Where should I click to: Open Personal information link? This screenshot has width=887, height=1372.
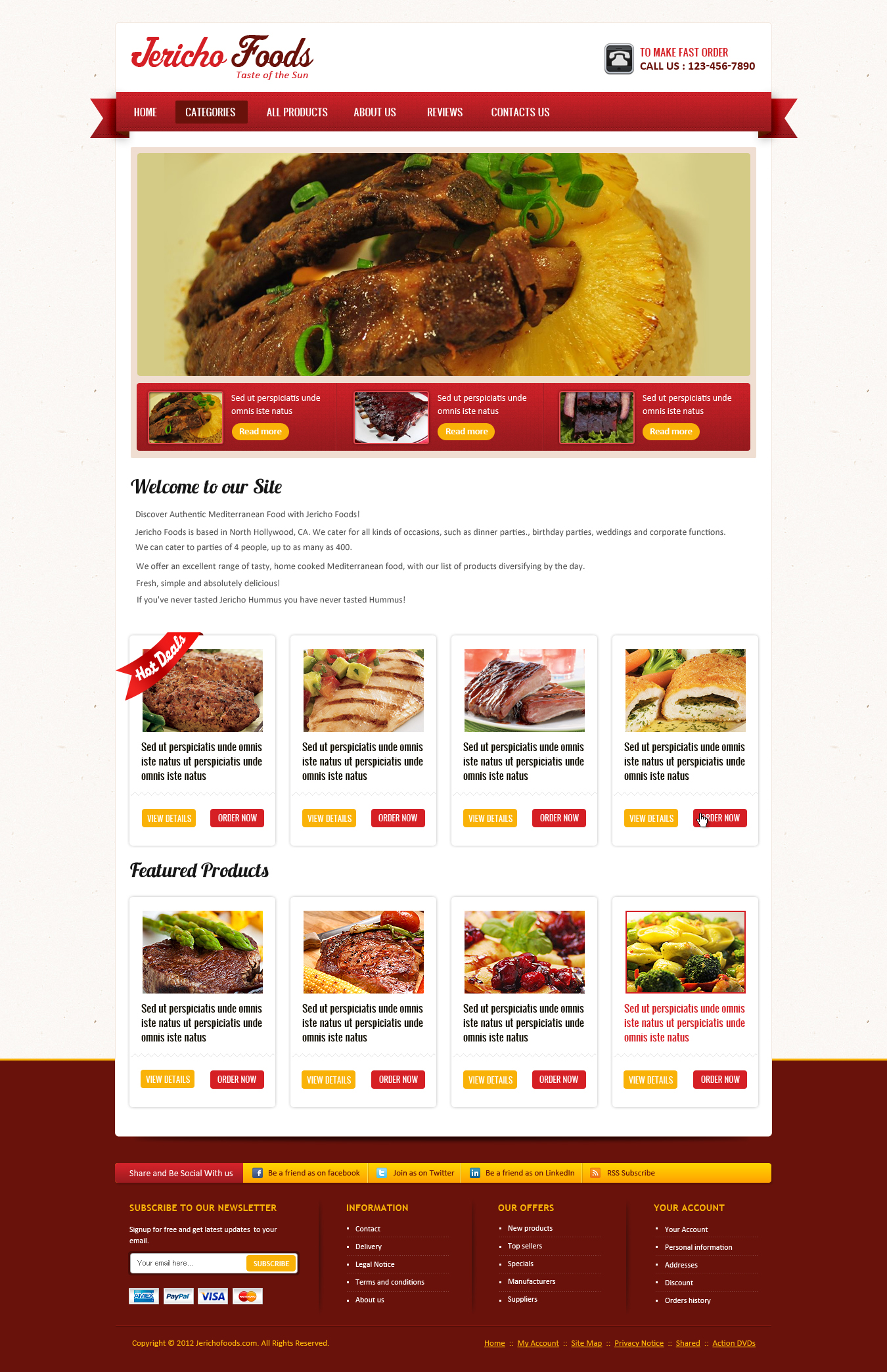[x=698, y=1247]
